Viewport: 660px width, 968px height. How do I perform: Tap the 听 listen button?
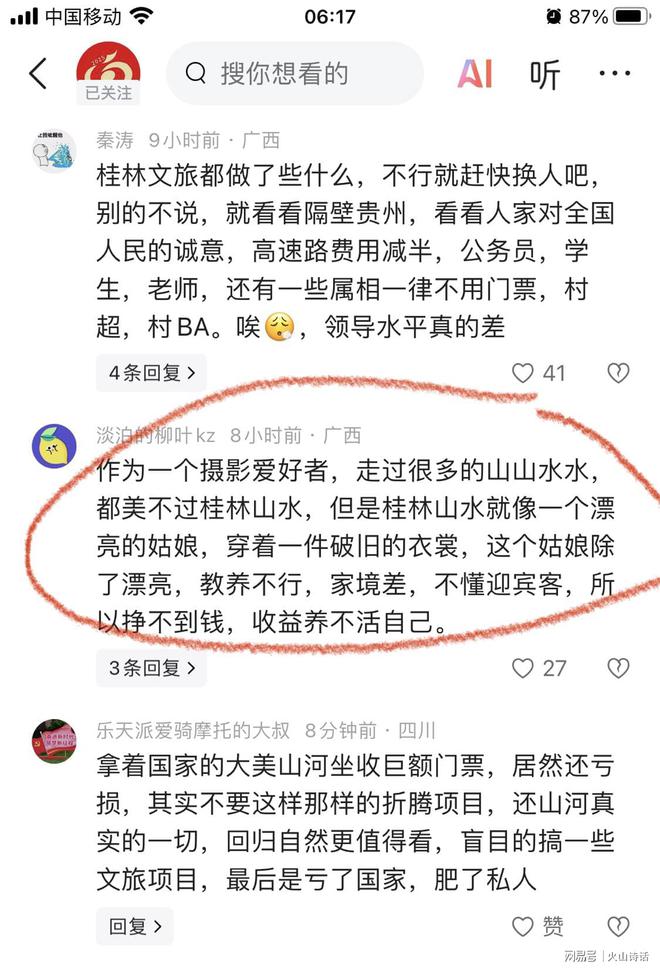(x=546, y=73)
